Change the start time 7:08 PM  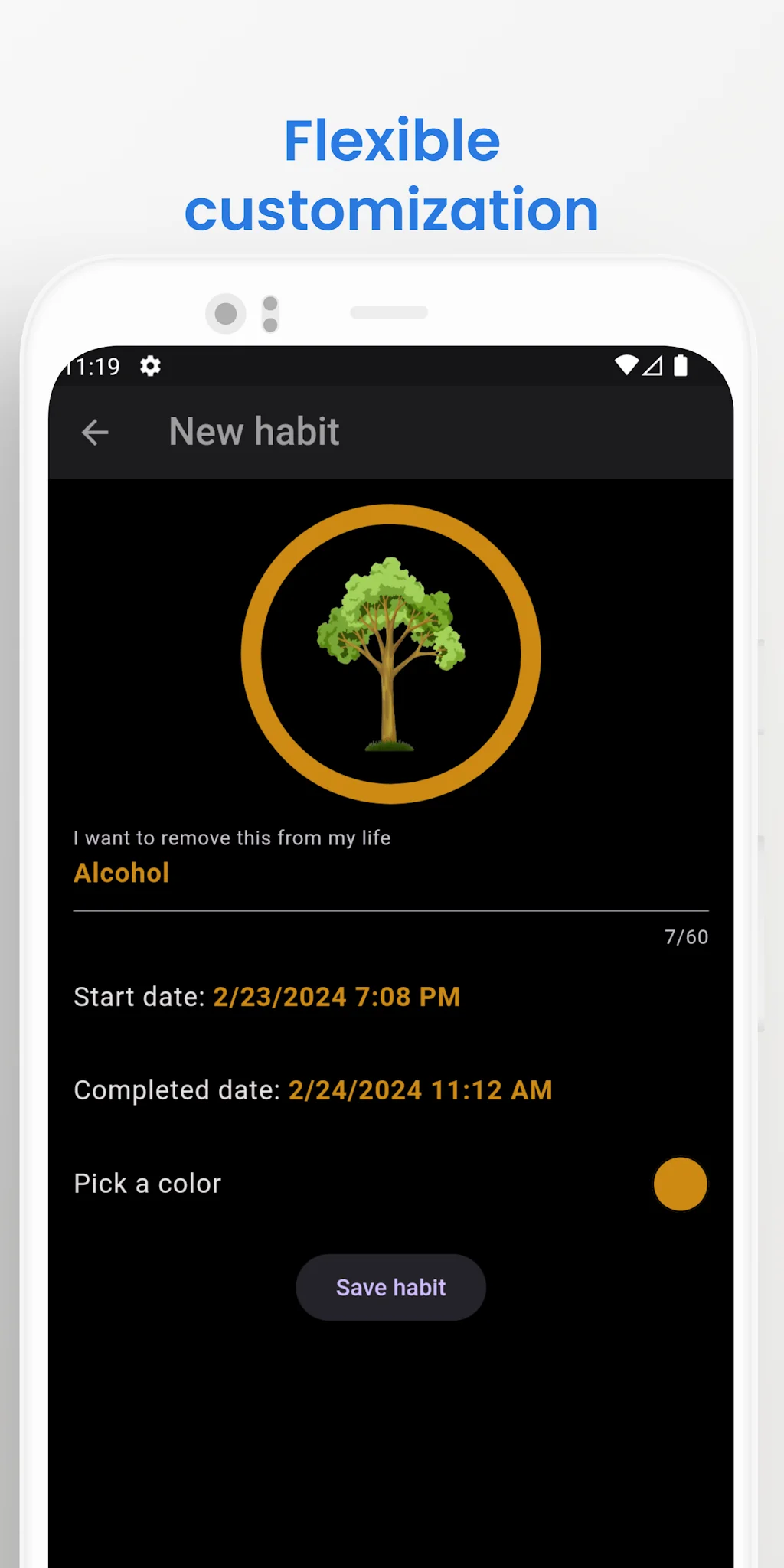(x=407, y=997)
